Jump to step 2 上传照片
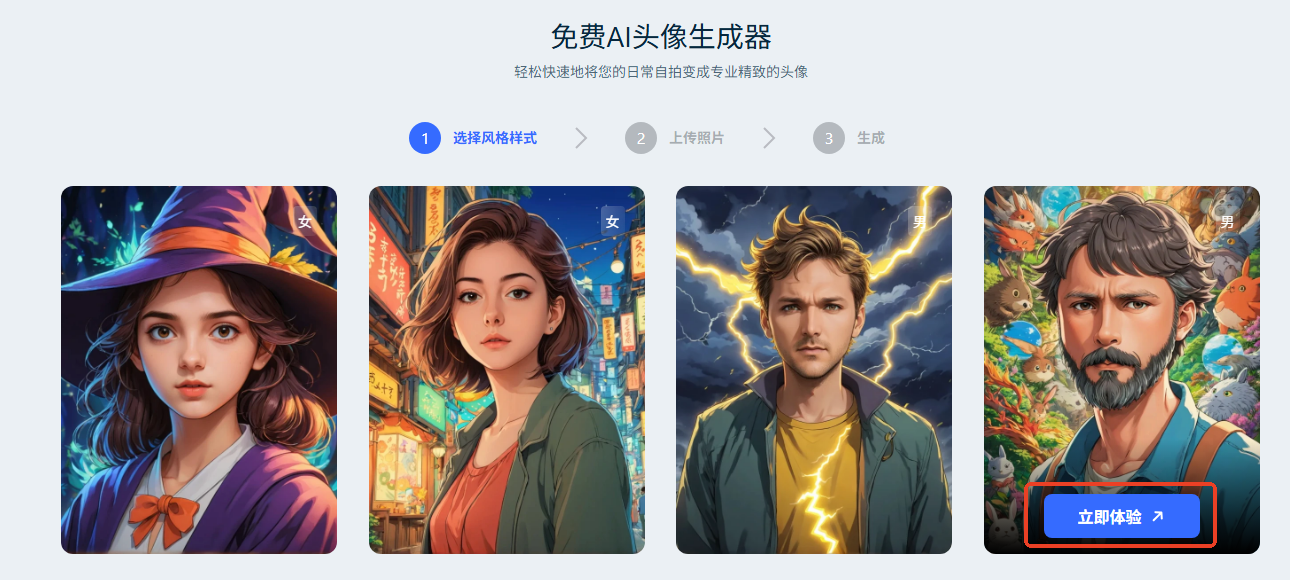1290x580 pixels. 676,138
